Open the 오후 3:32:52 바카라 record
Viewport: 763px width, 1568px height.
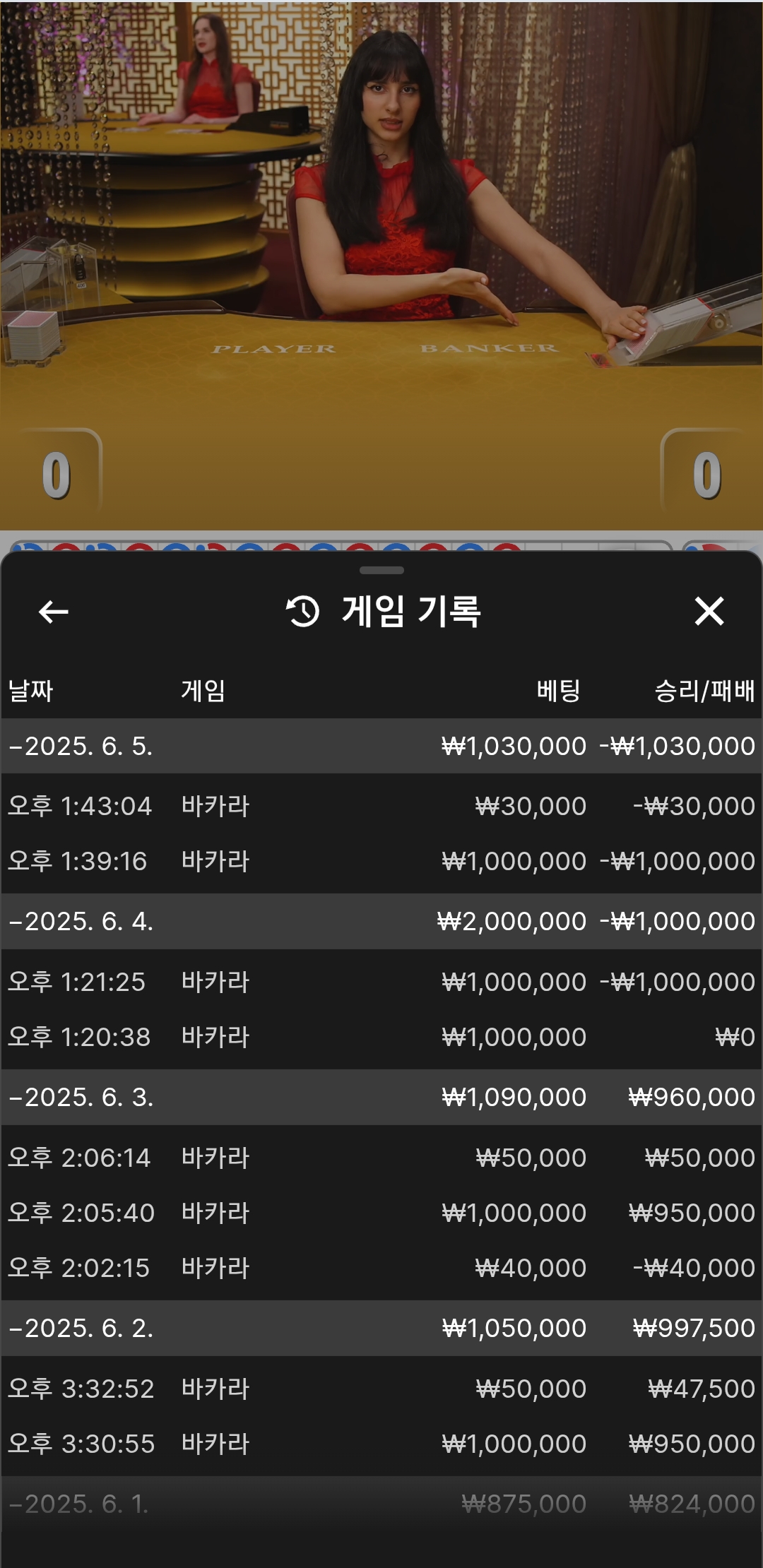[x=381, y=1389]
